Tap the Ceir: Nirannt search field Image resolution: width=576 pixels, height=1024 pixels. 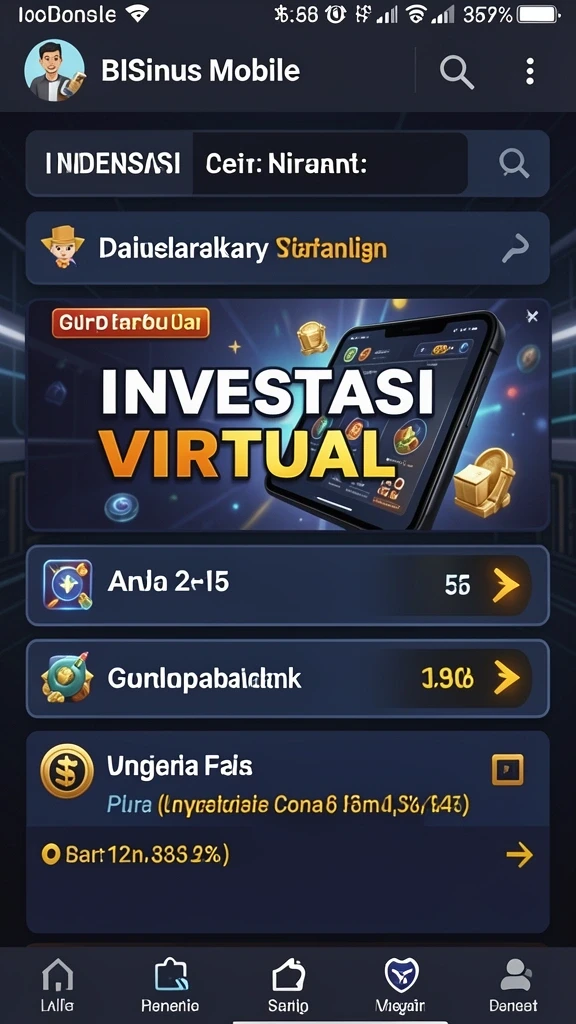coord(330,163)
